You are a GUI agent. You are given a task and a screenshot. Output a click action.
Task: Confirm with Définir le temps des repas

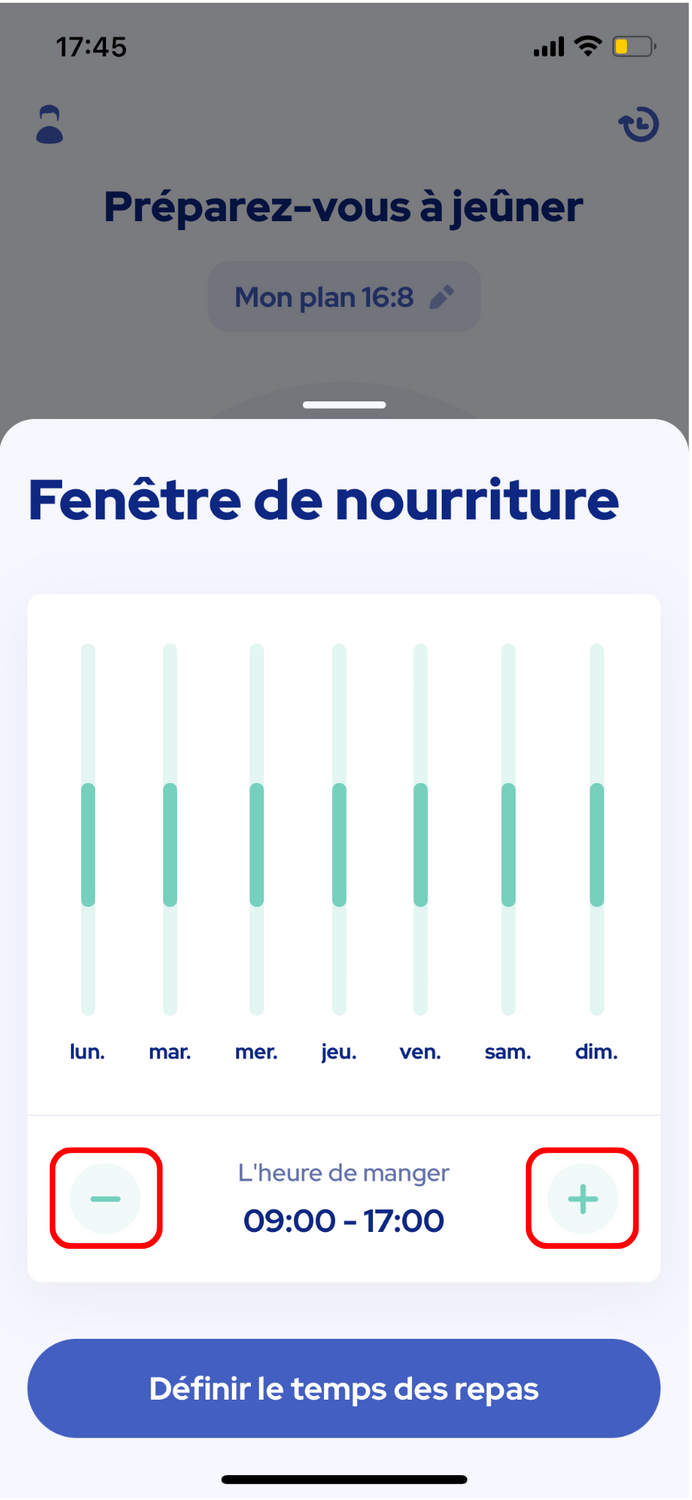click(x=344, y=1389)
